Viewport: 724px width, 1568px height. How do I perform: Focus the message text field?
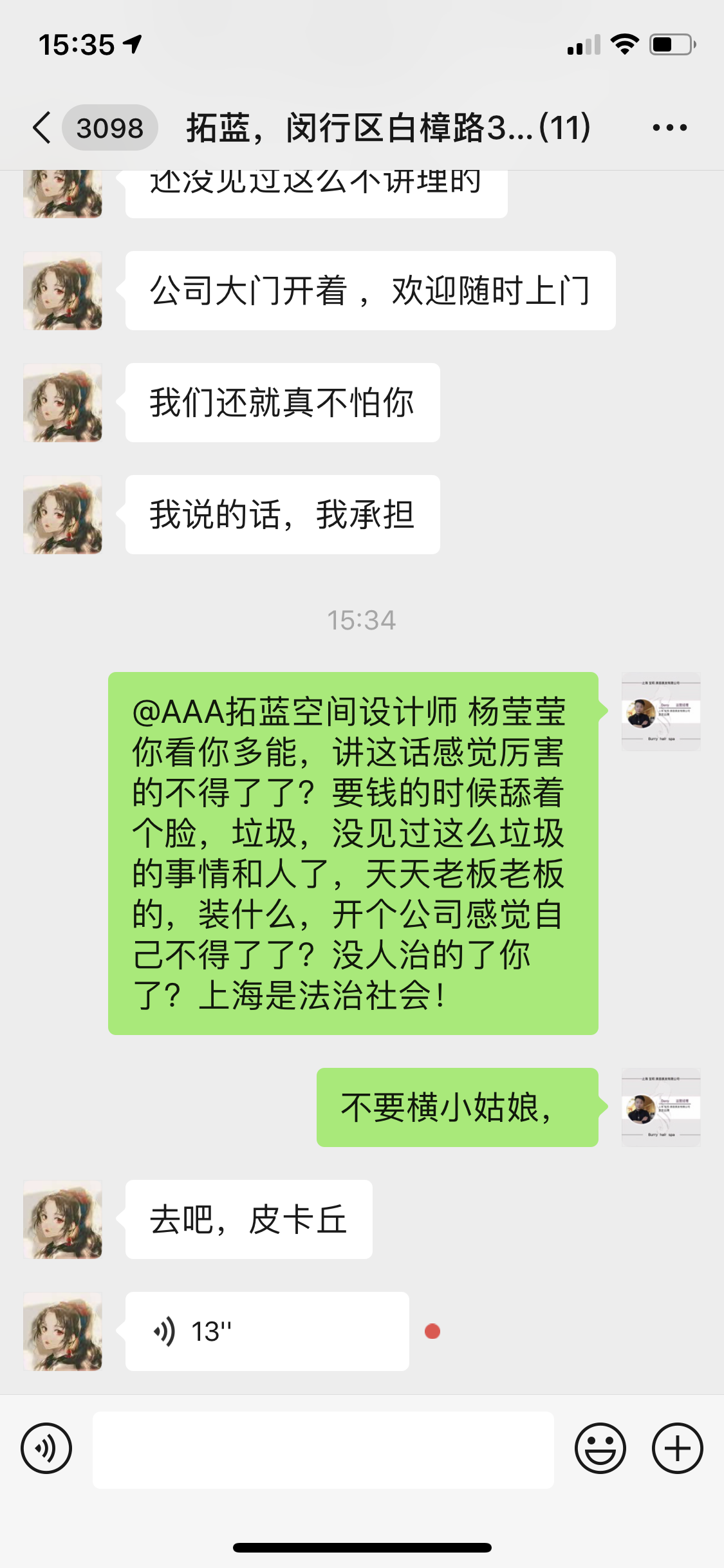pyautogui.click(x=323, y=1450)
